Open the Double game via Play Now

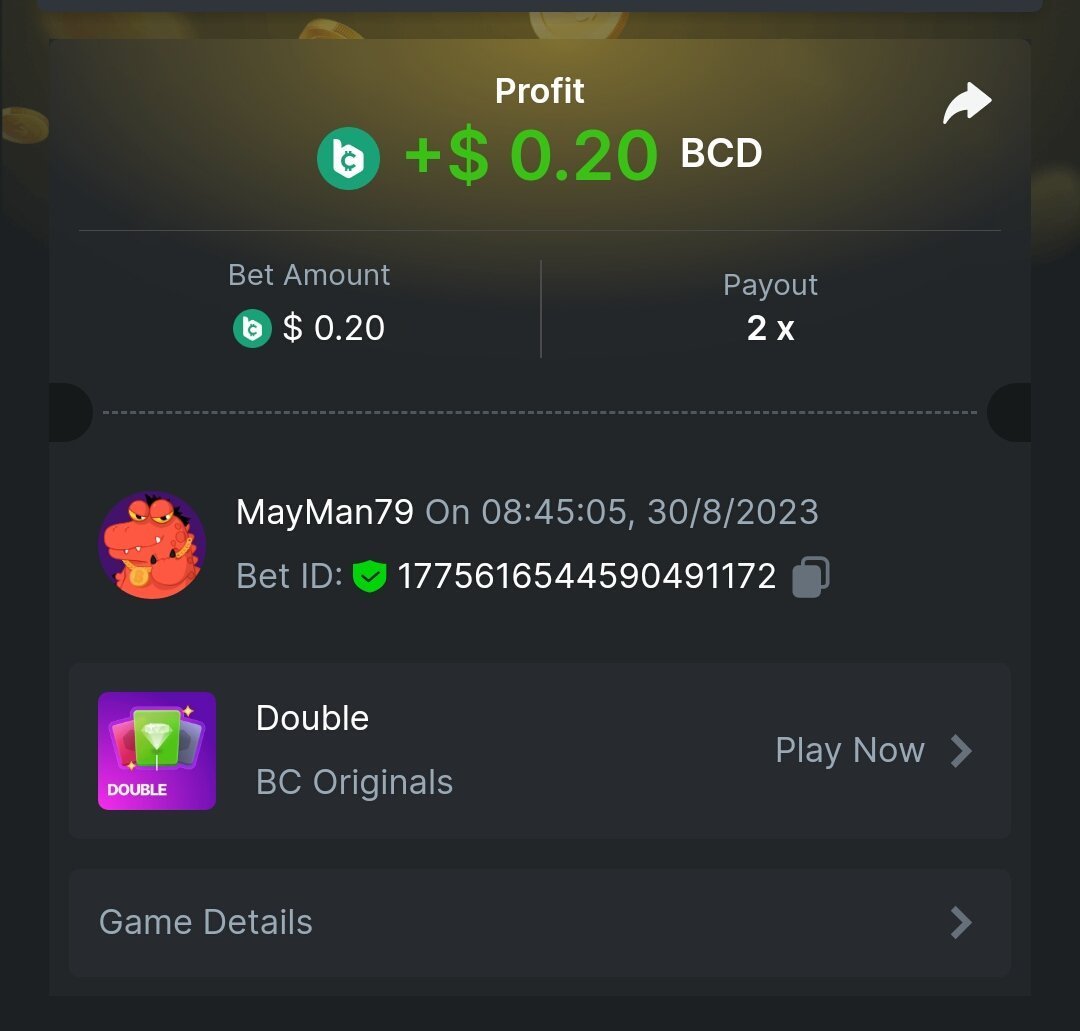[x=872, y=750]
